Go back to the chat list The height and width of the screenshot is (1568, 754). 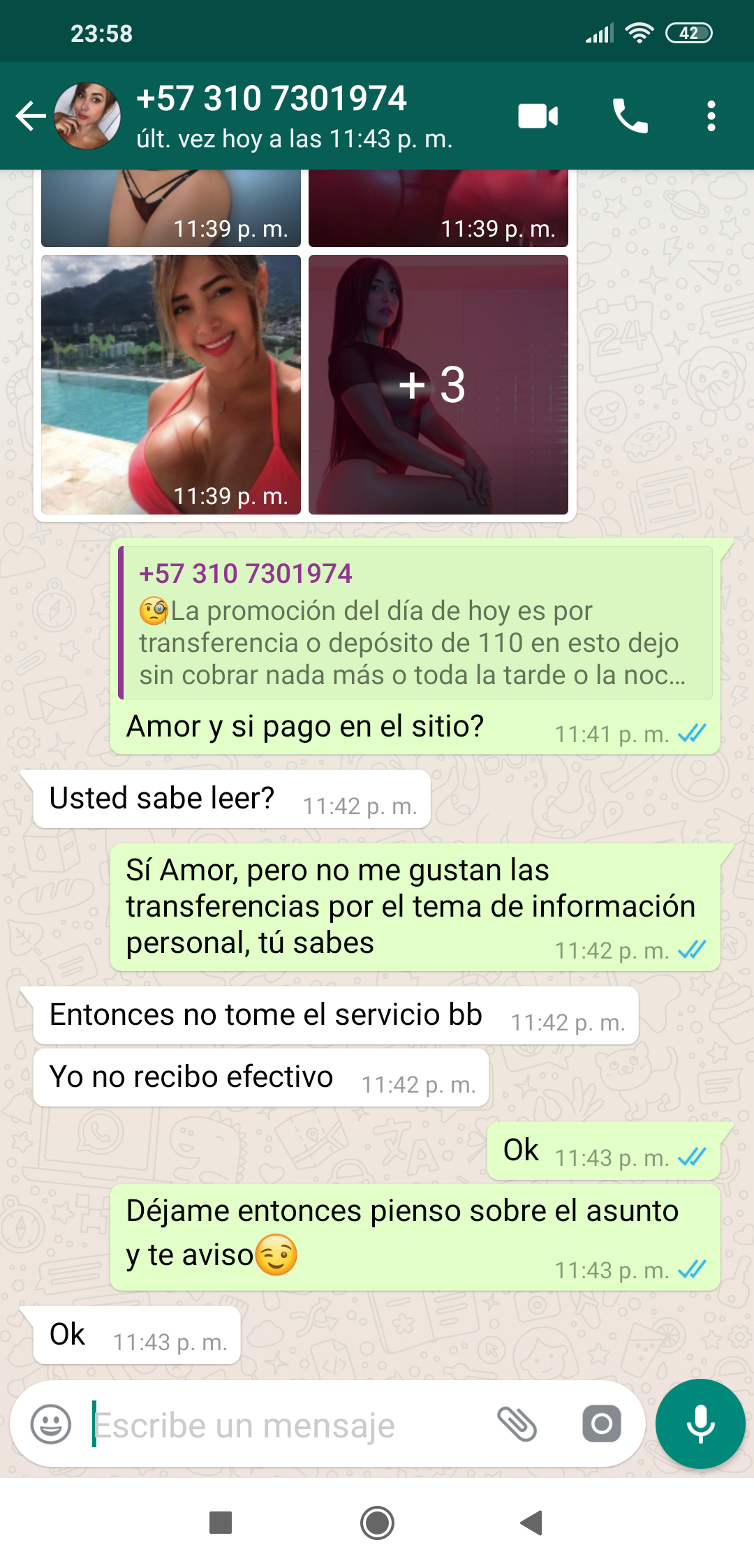(x=31, y=116)
